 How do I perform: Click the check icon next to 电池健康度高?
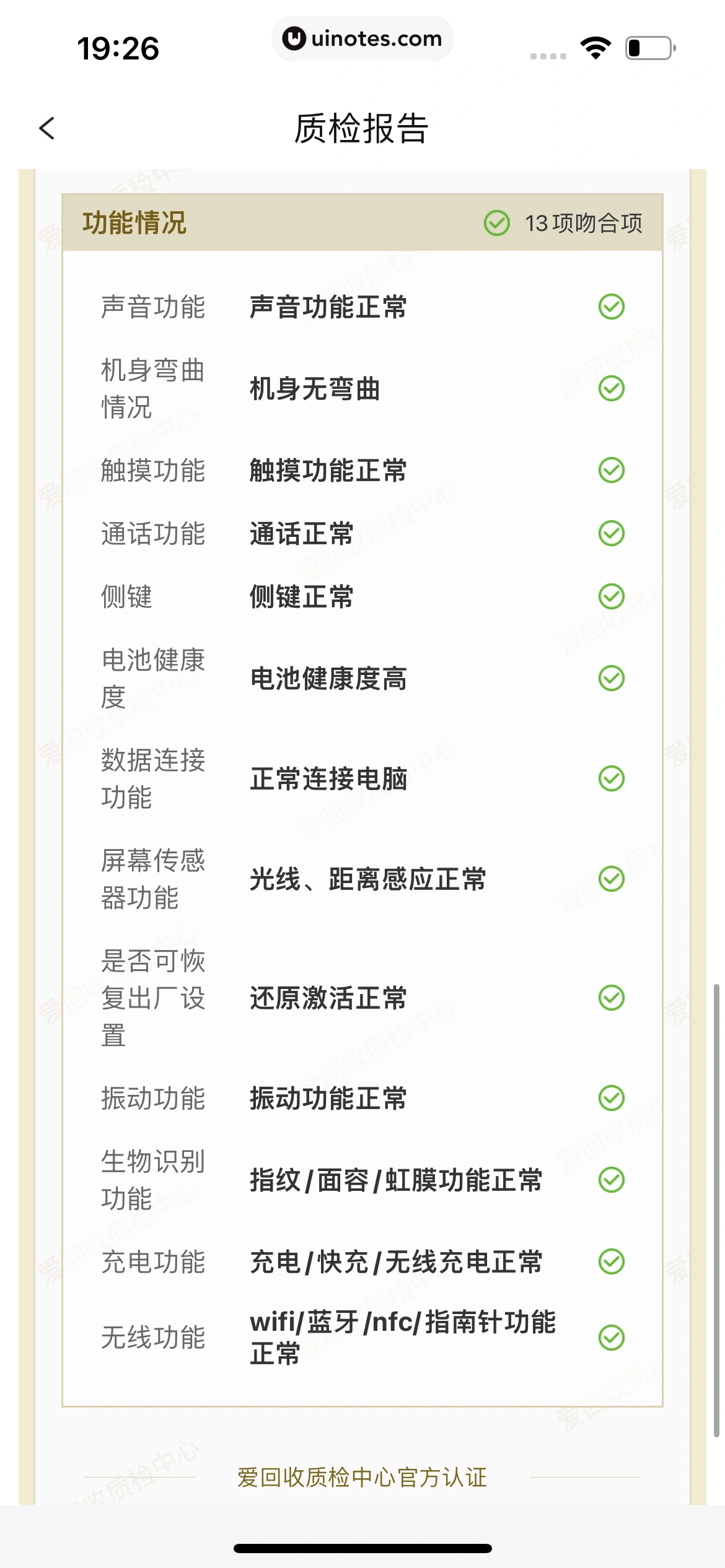click(612, 679)
